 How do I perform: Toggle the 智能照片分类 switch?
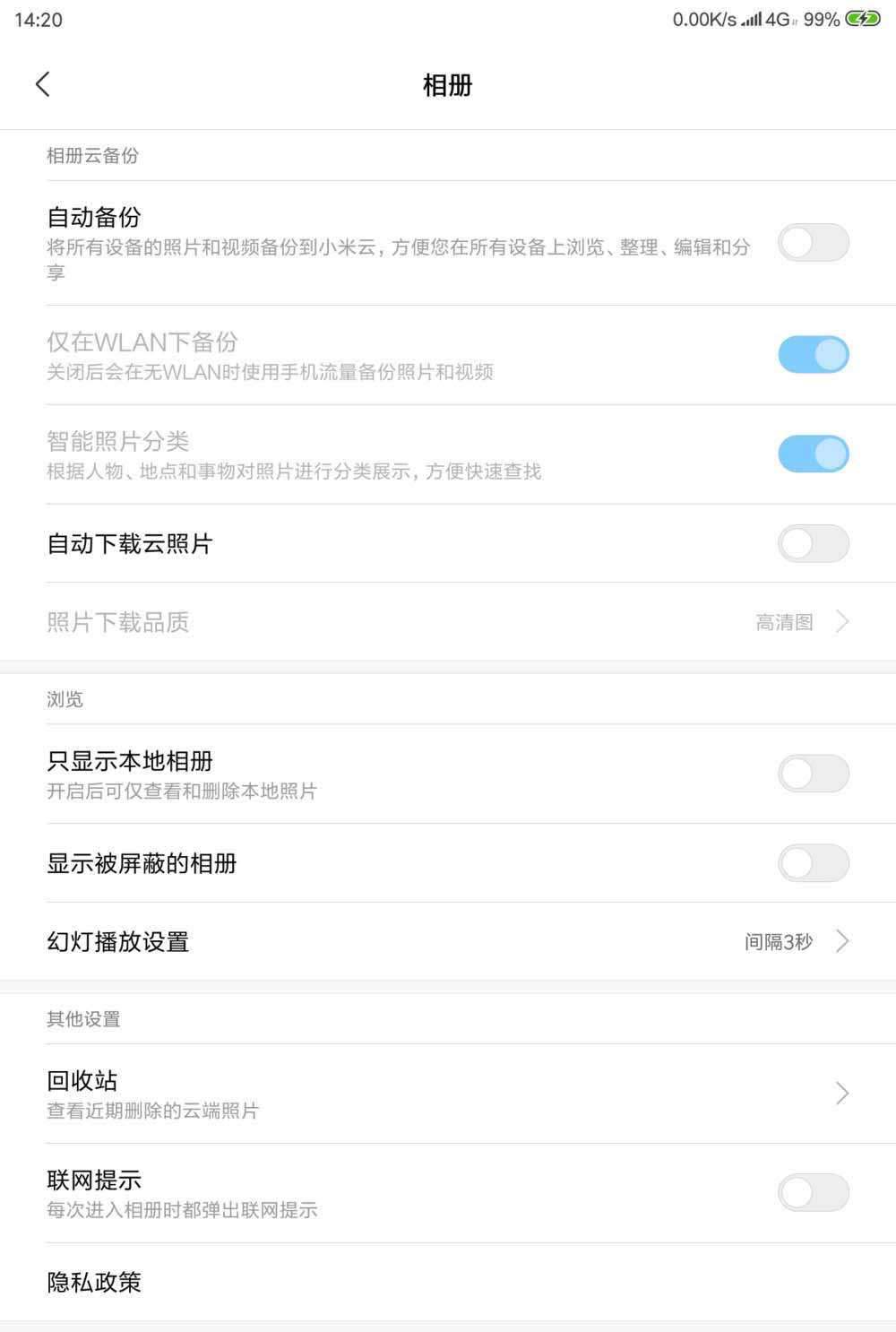tap(813, 454)
